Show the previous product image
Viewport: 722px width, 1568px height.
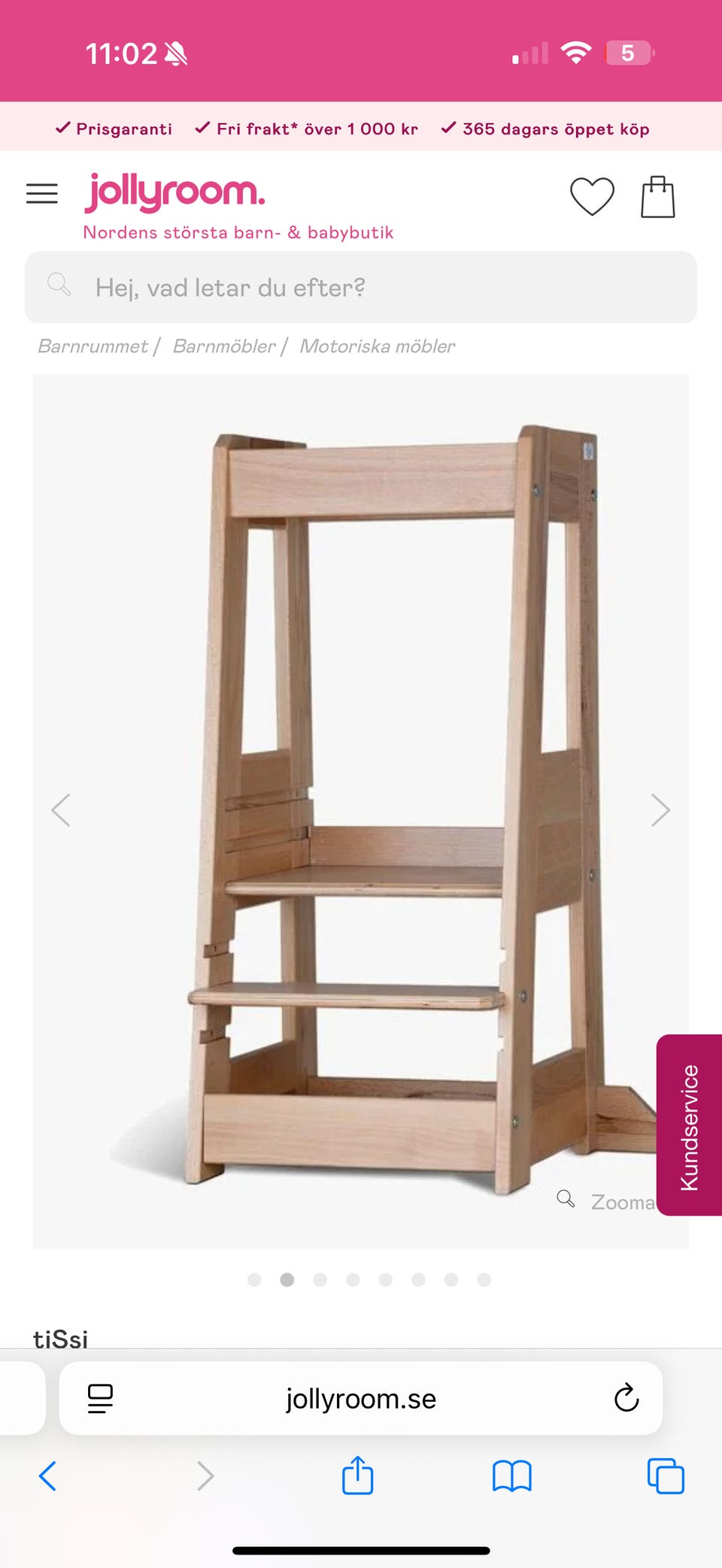(61, 810)
